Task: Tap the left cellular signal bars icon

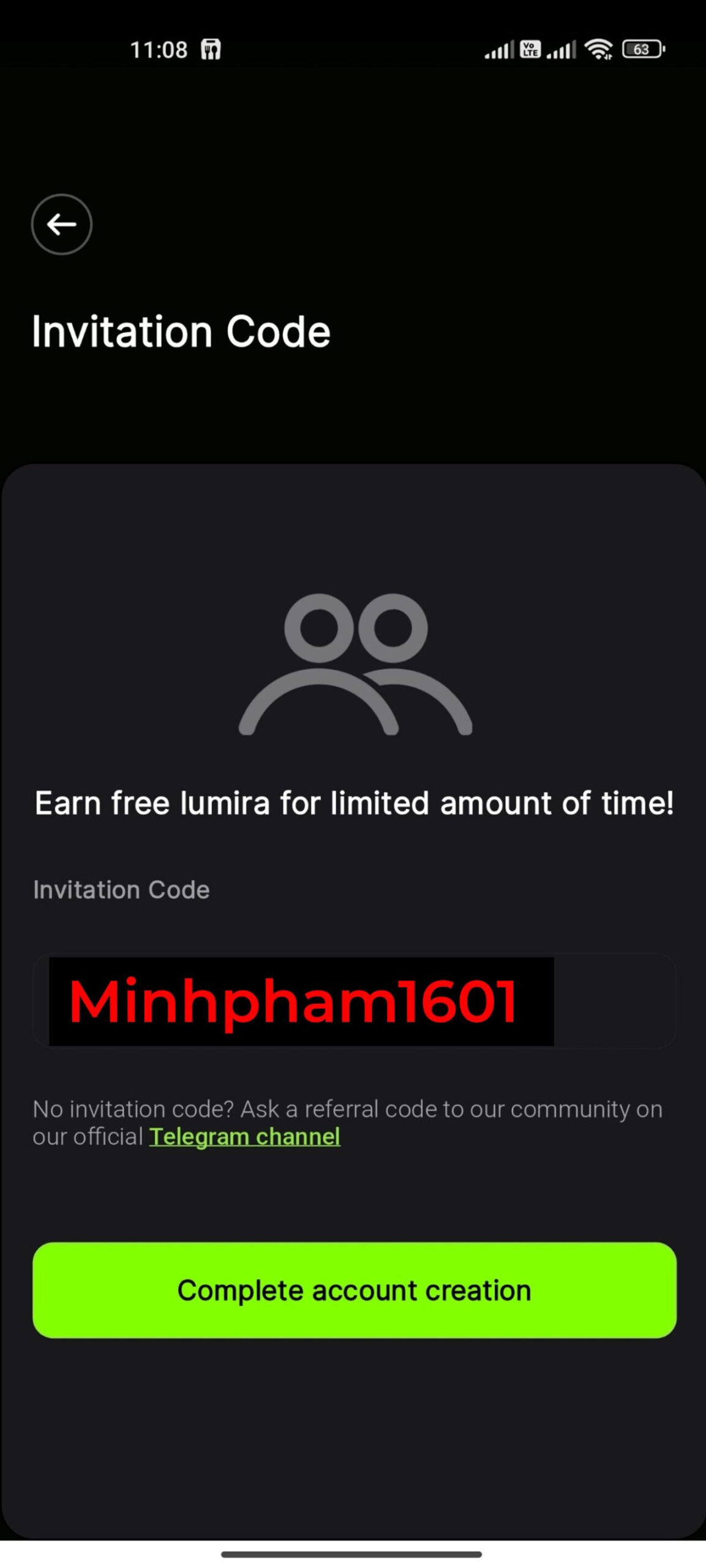Action: coord(500,49)
